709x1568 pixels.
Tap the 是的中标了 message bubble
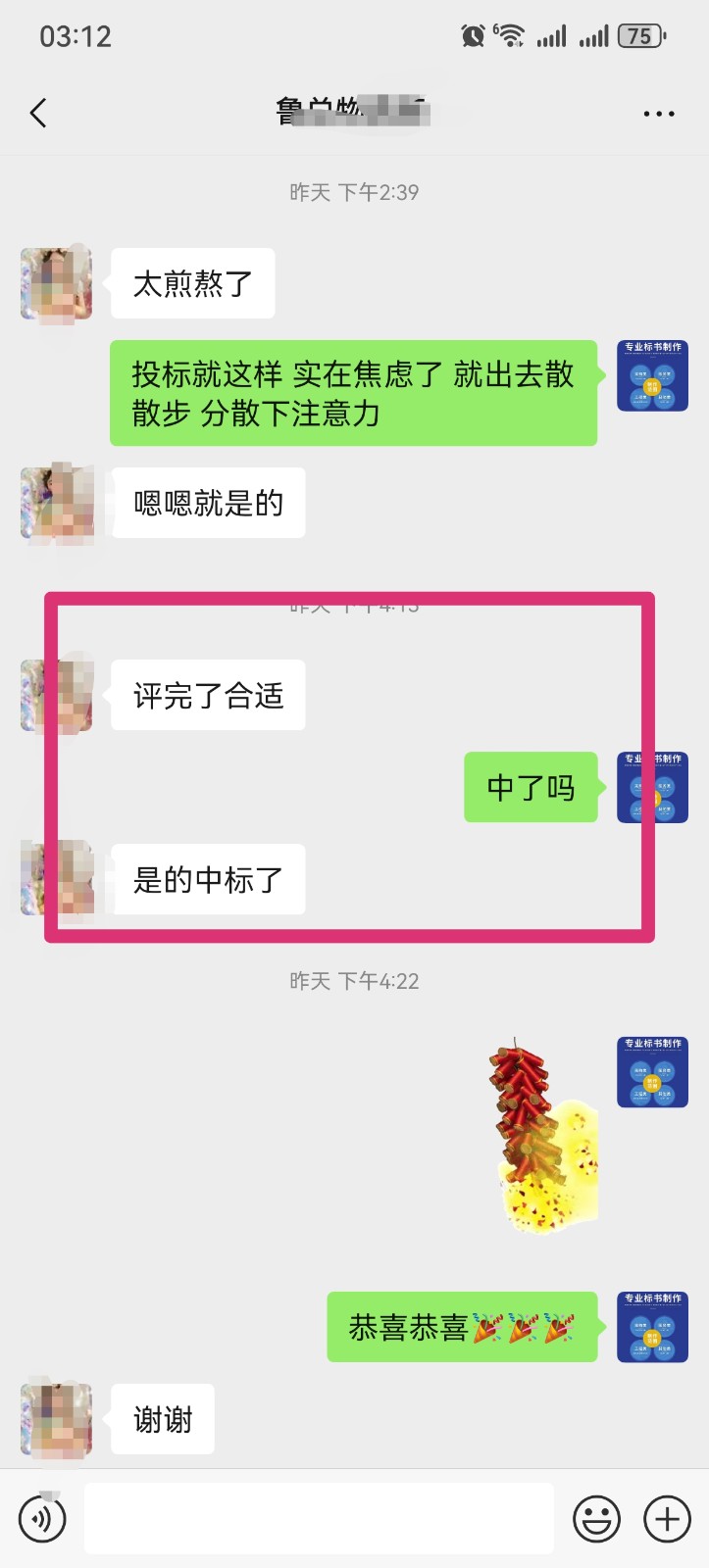point(208,879)
